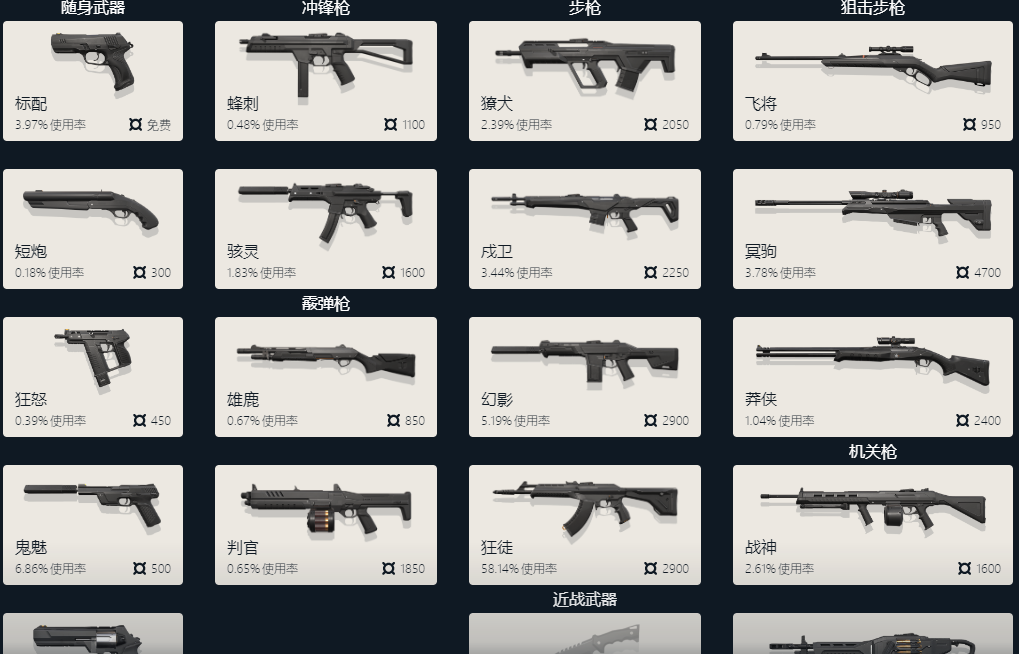Screen dimensions: 1019x654
Task: View the 莽侠 weapon card
Action: tap(873, 377)
